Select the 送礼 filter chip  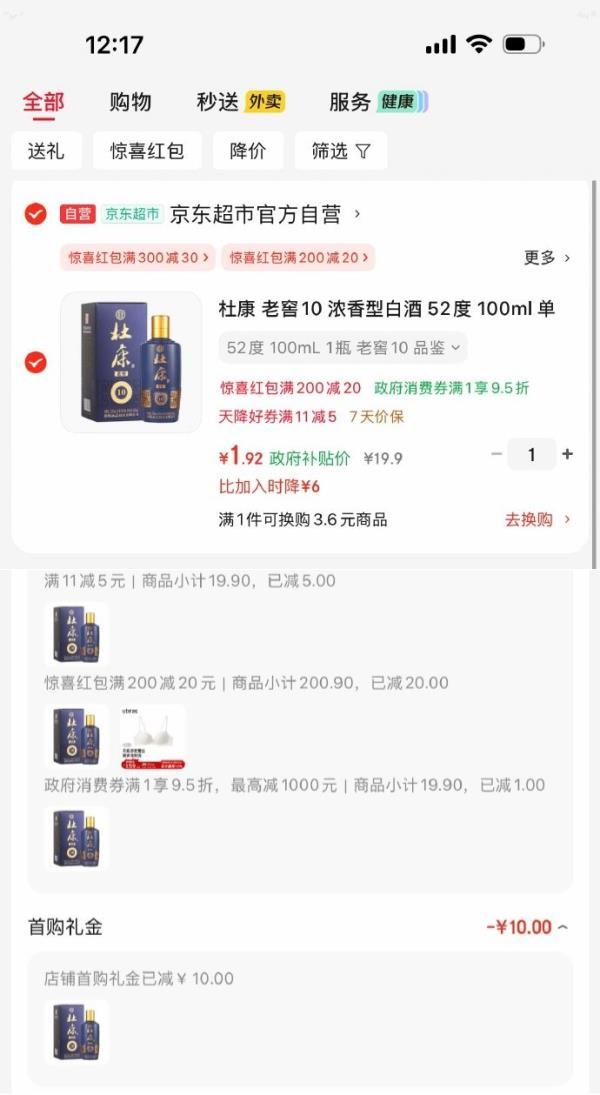pos(46,151)
